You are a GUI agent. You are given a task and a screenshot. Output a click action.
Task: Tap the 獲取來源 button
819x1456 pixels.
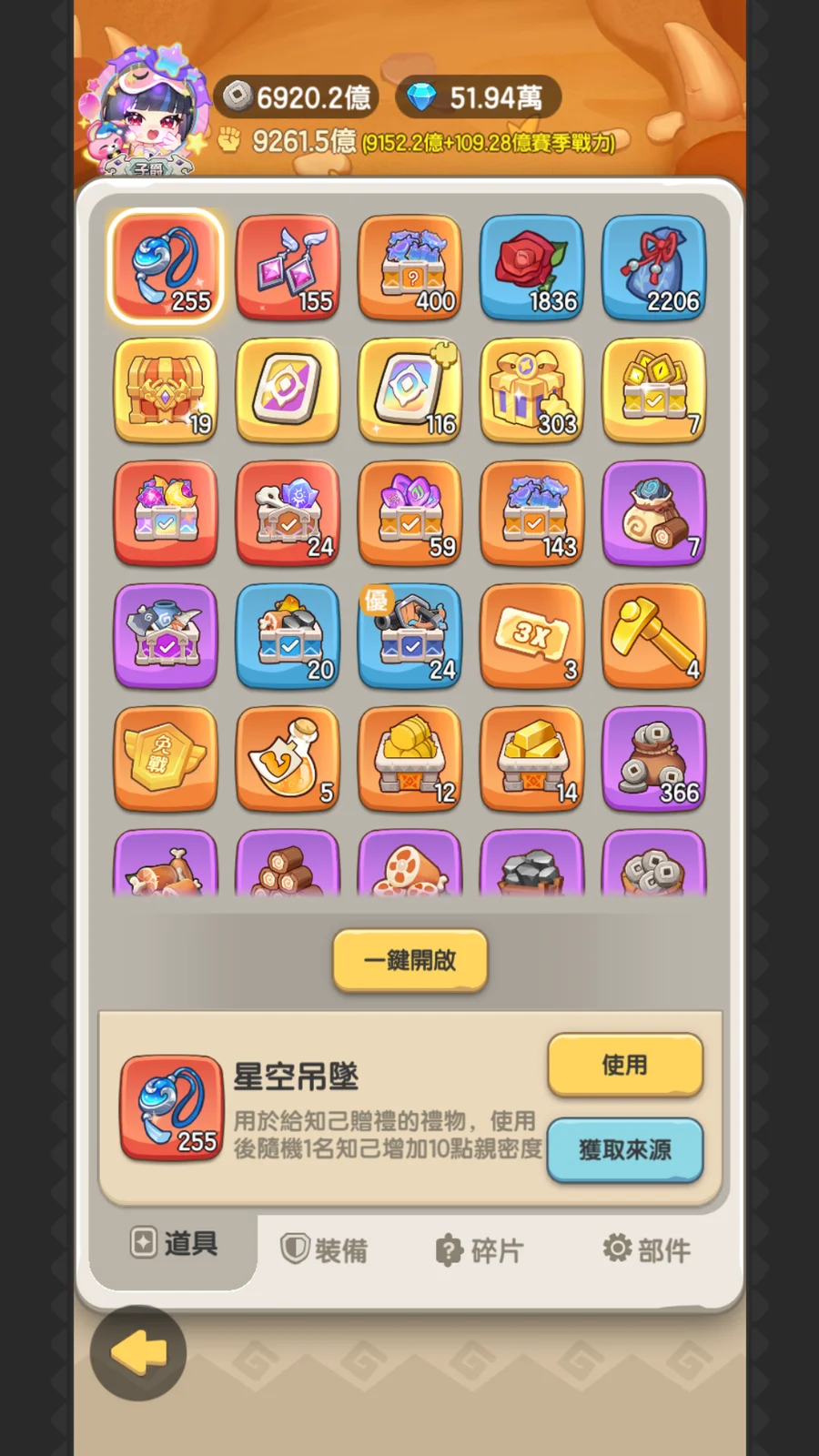click(x=625, y=1150)
